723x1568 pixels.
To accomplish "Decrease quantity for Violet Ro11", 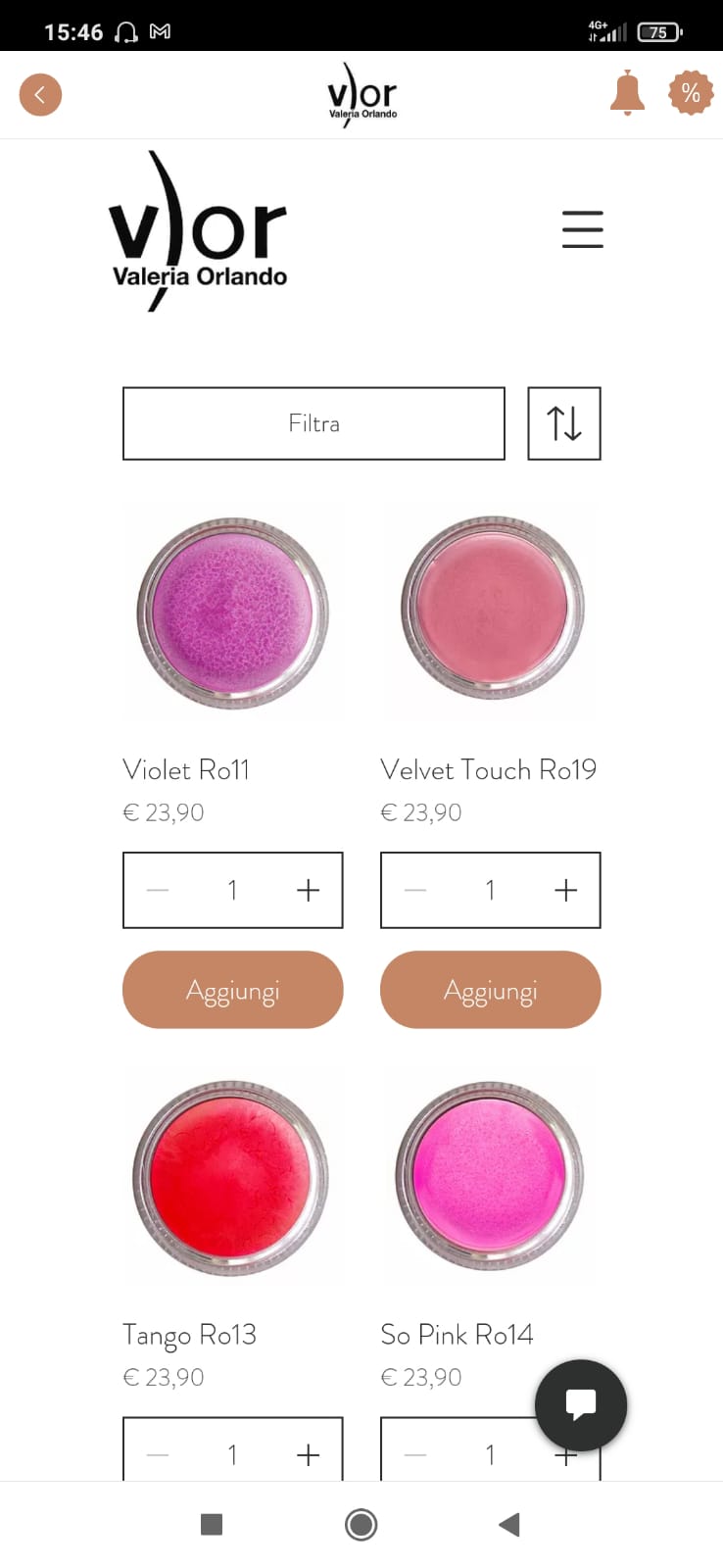I will coord(158,890).
